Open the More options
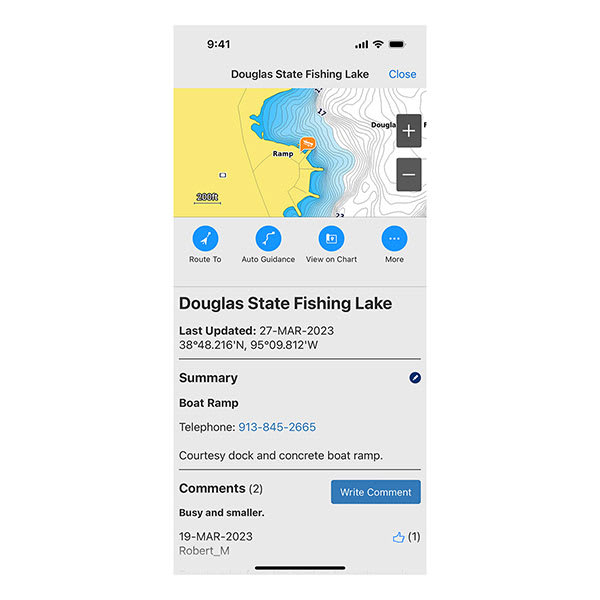Screen dimensions: 600x600 (394, 239)
